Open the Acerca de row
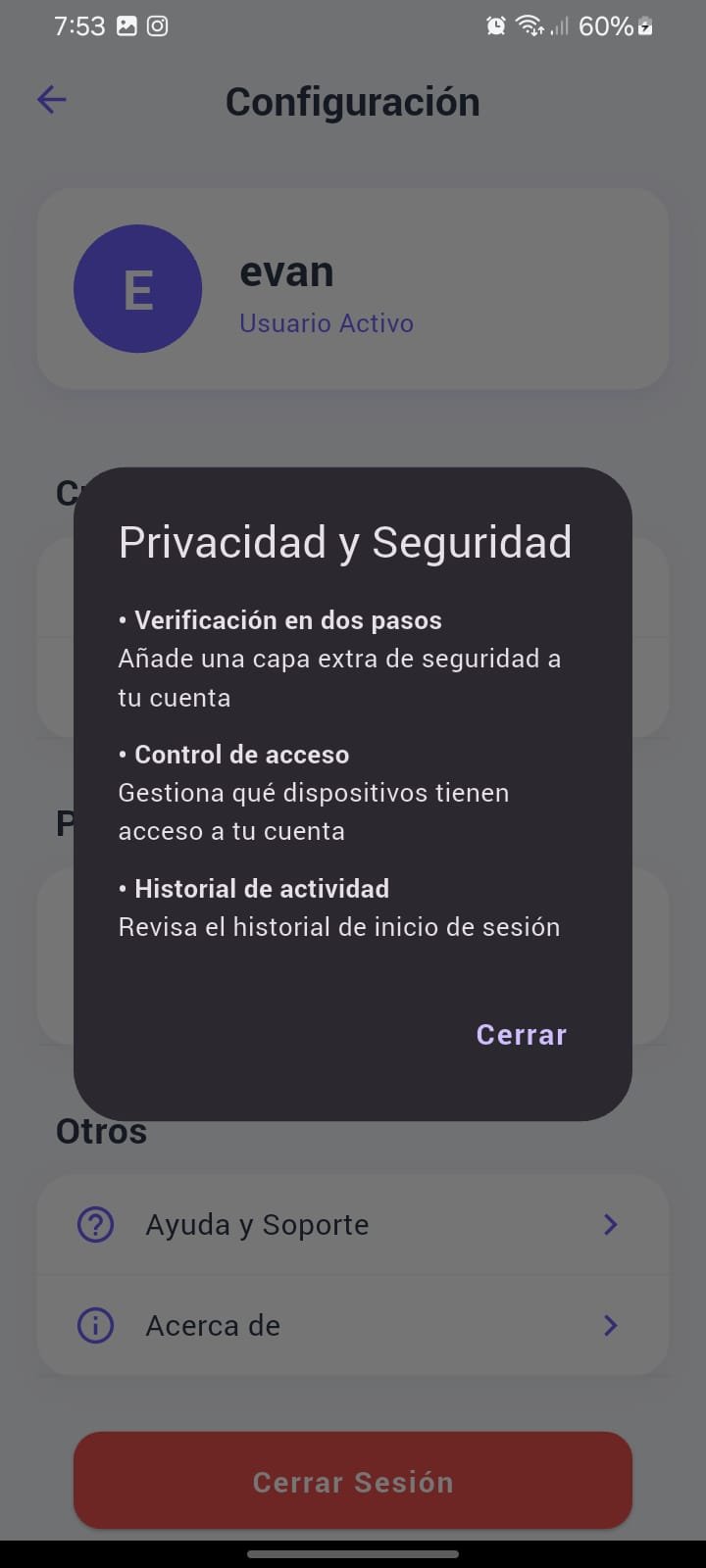706x1568 pixels. [x=352, y=1326]
